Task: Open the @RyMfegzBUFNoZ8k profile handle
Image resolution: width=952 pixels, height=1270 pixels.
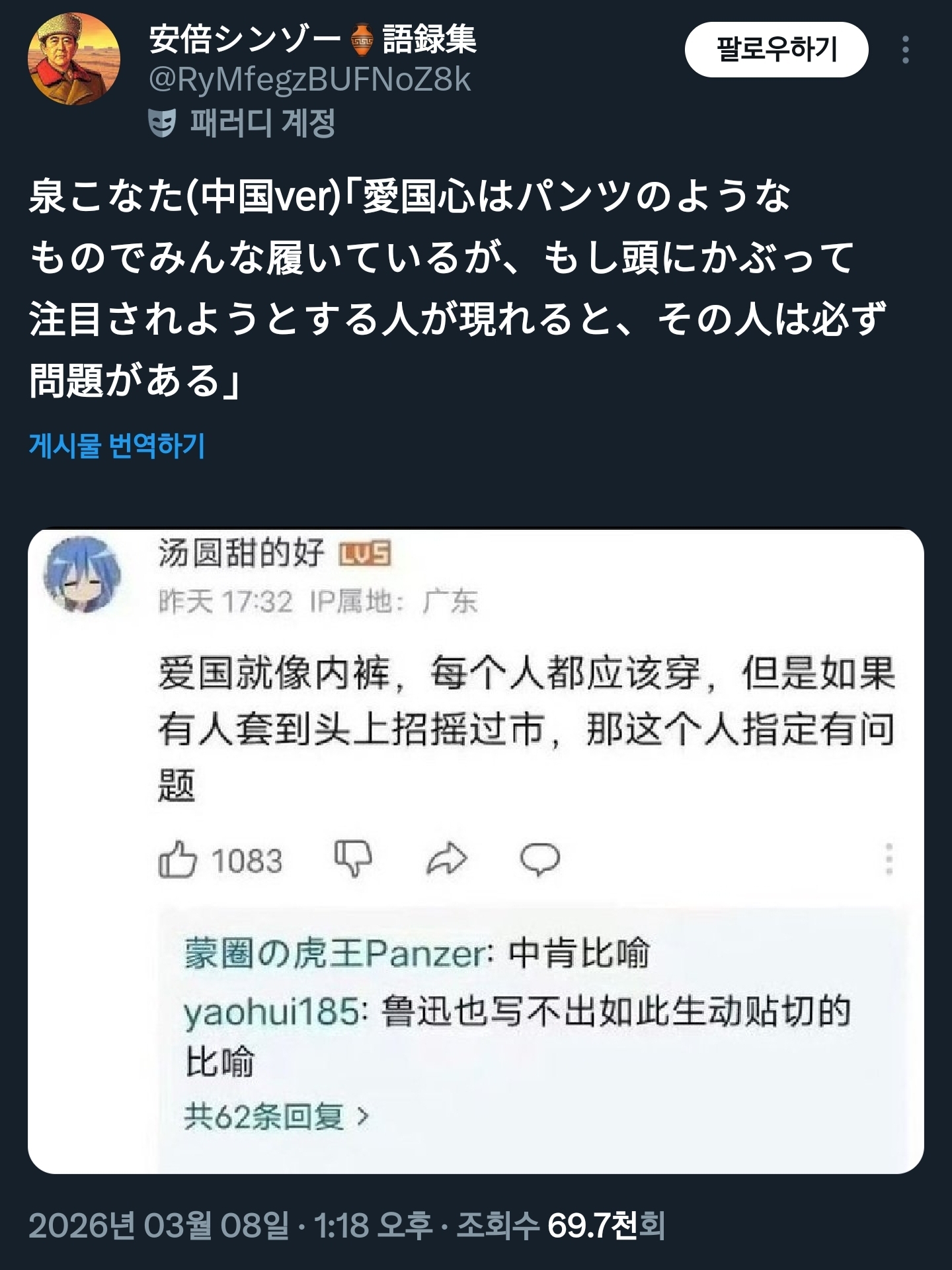Action: (x=309, y=81)
